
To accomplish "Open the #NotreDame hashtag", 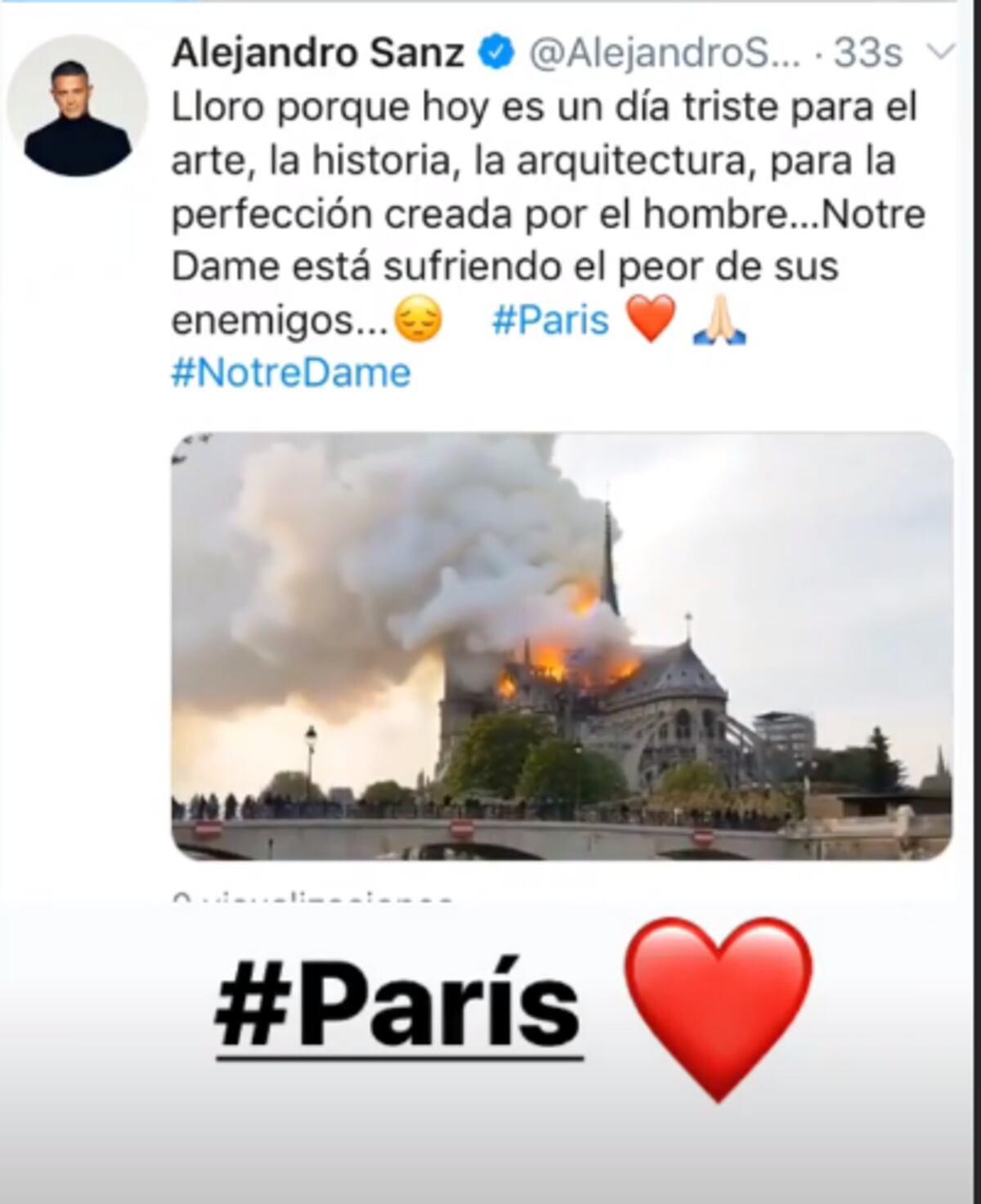I will pos(290,374).
